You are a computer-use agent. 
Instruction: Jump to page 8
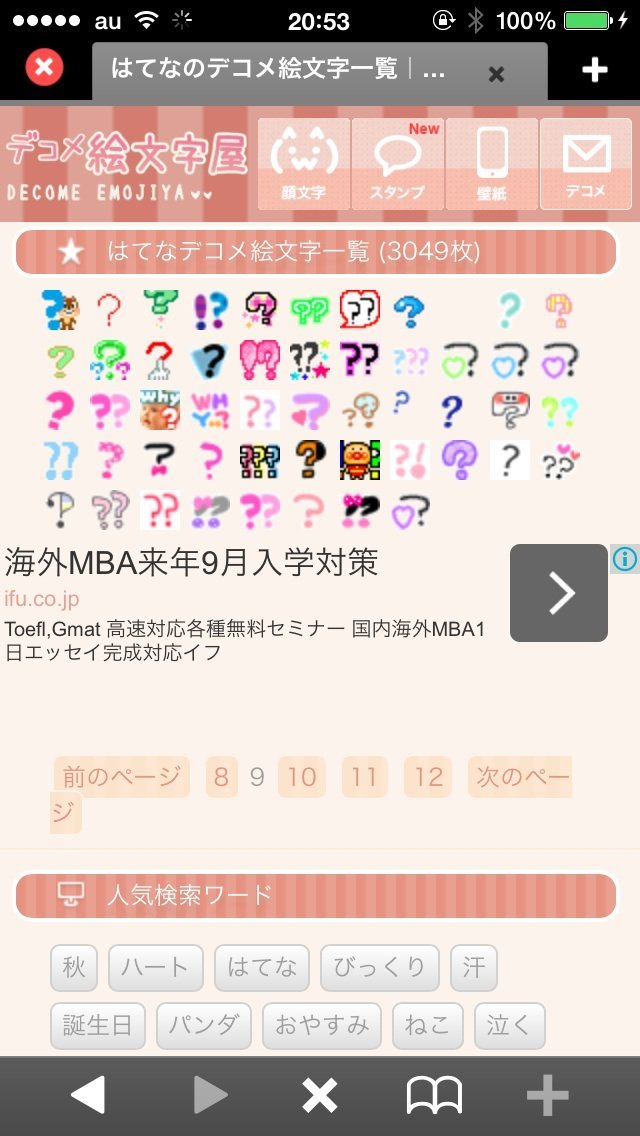(221, 777)
